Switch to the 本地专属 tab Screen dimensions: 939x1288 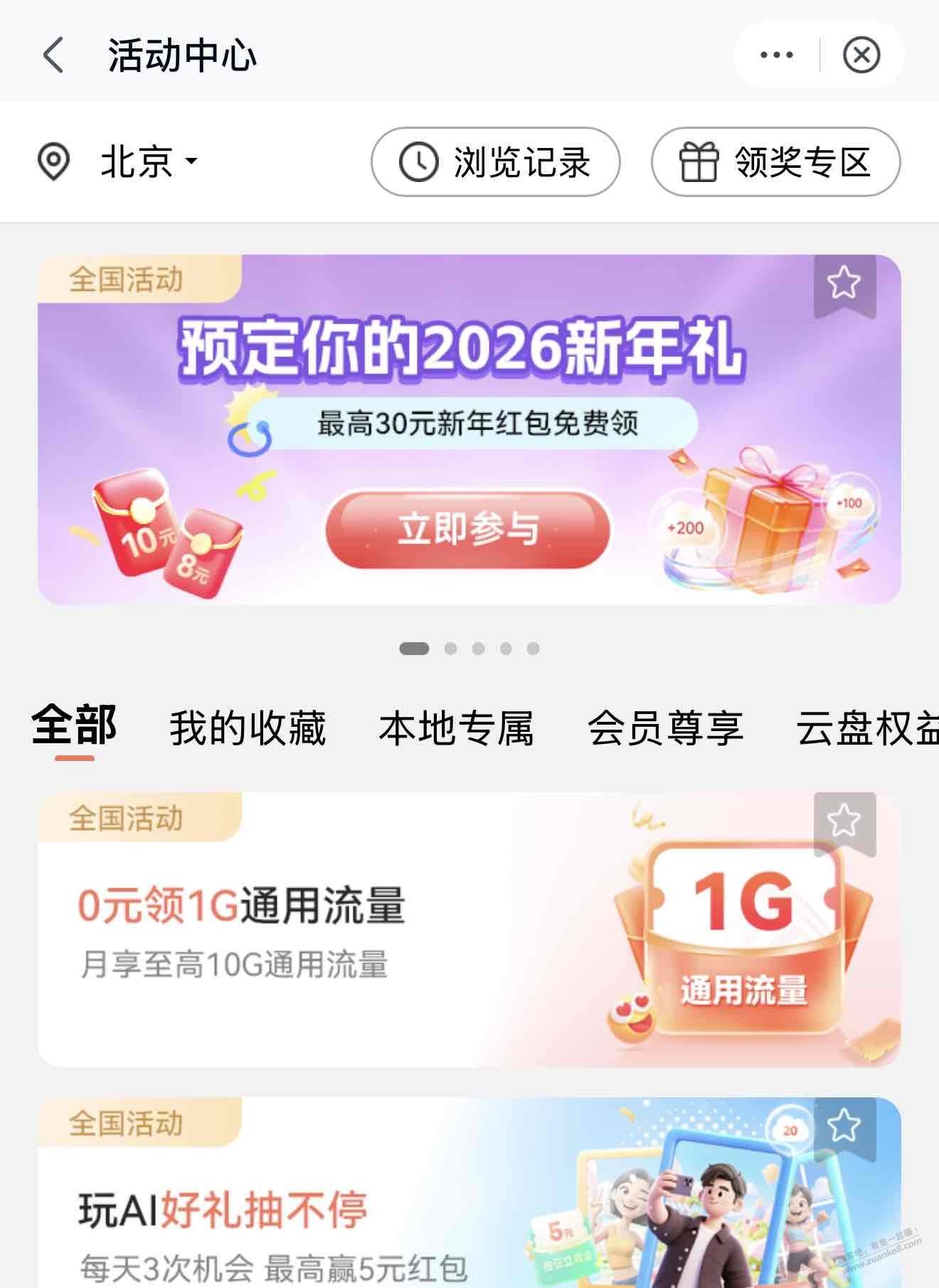(456, 728)
